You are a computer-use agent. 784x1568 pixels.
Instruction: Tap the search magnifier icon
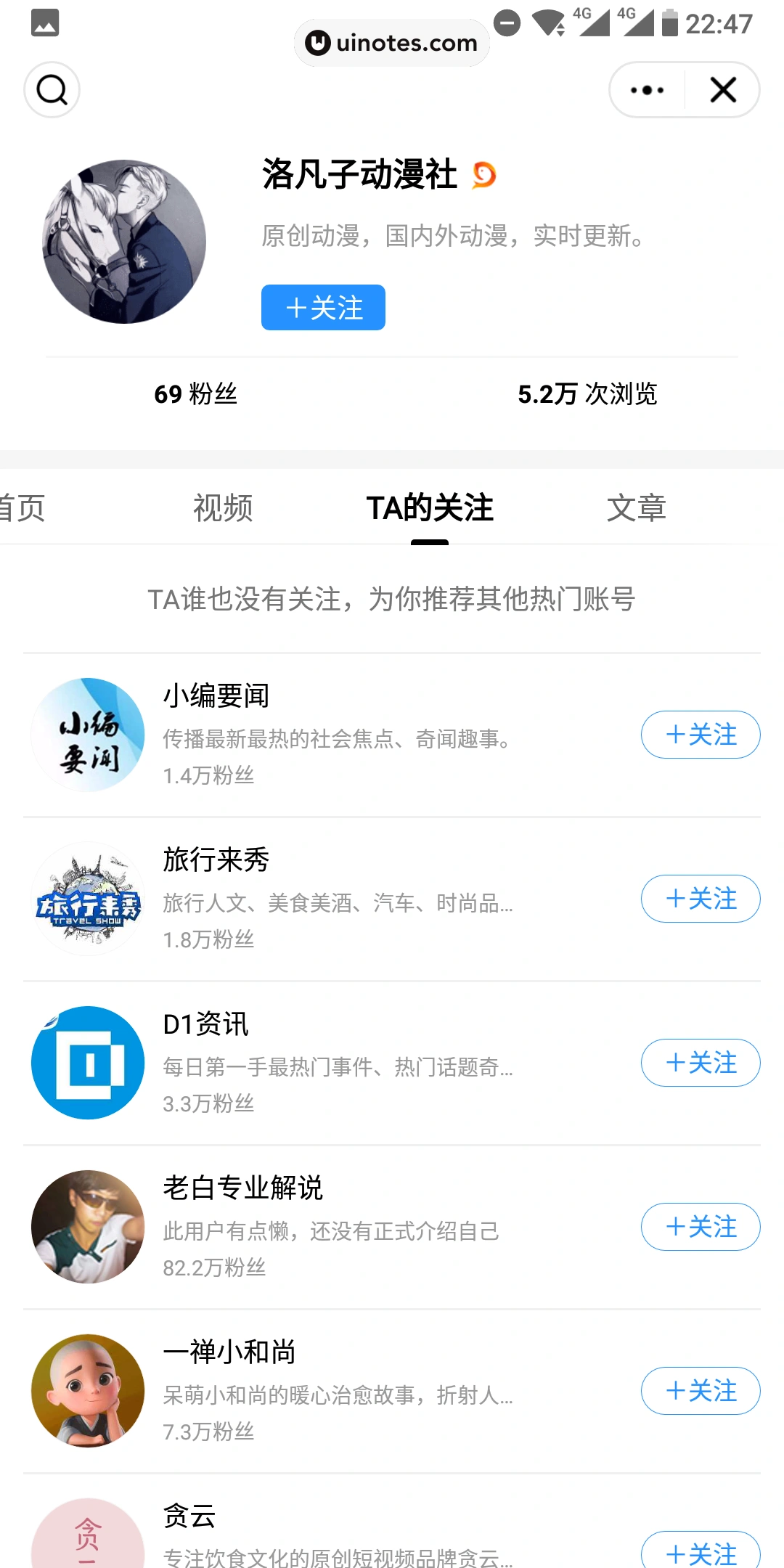[51, 89]
